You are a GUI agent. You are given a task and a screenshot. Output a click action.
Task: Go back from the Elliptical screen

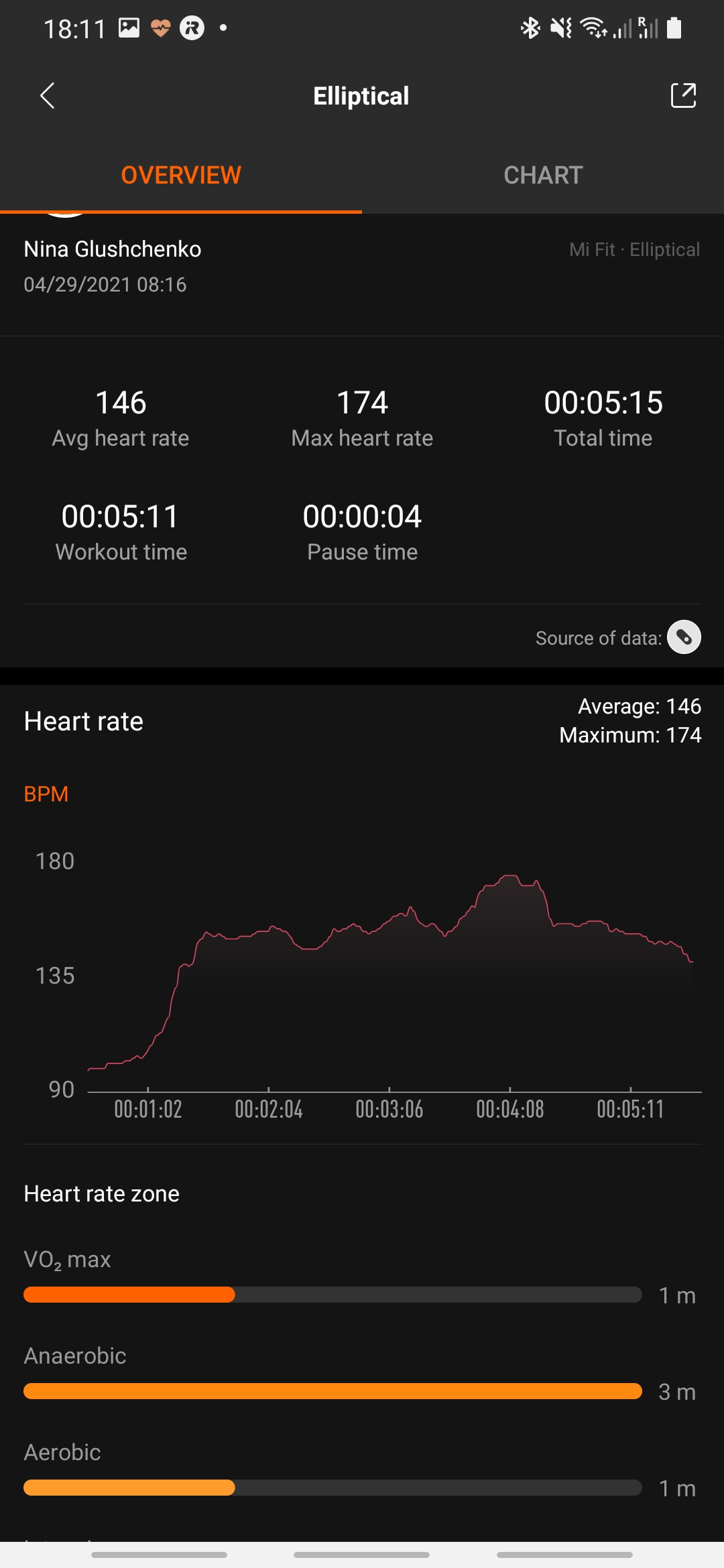point(47,96)
